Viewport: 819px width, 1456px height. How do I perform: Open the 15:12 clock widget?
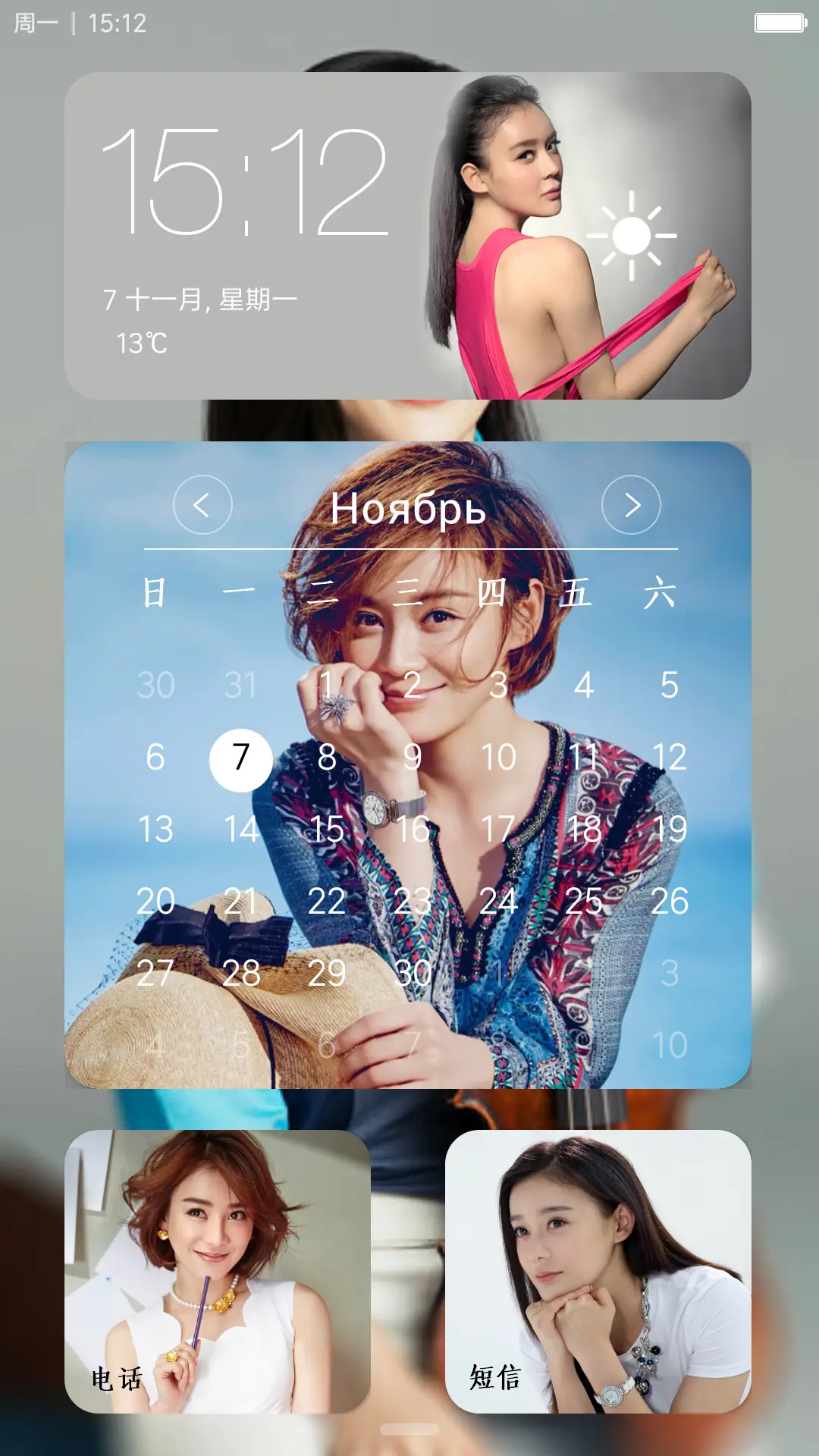[x=244, y=182]
